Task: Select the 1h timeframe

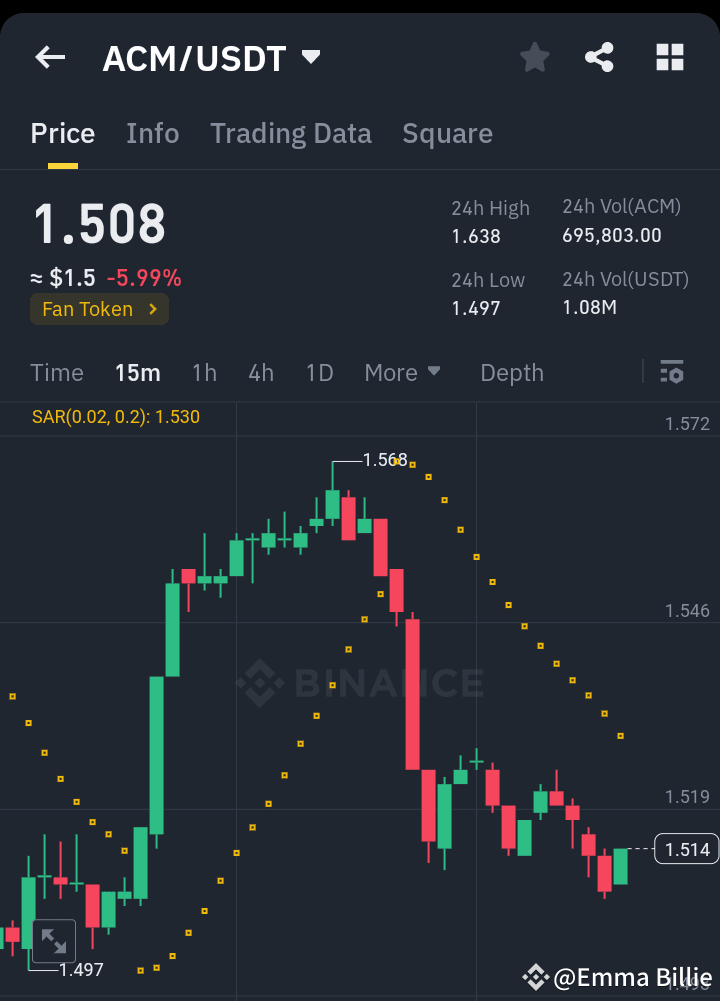Action: (x=204, y=372)
